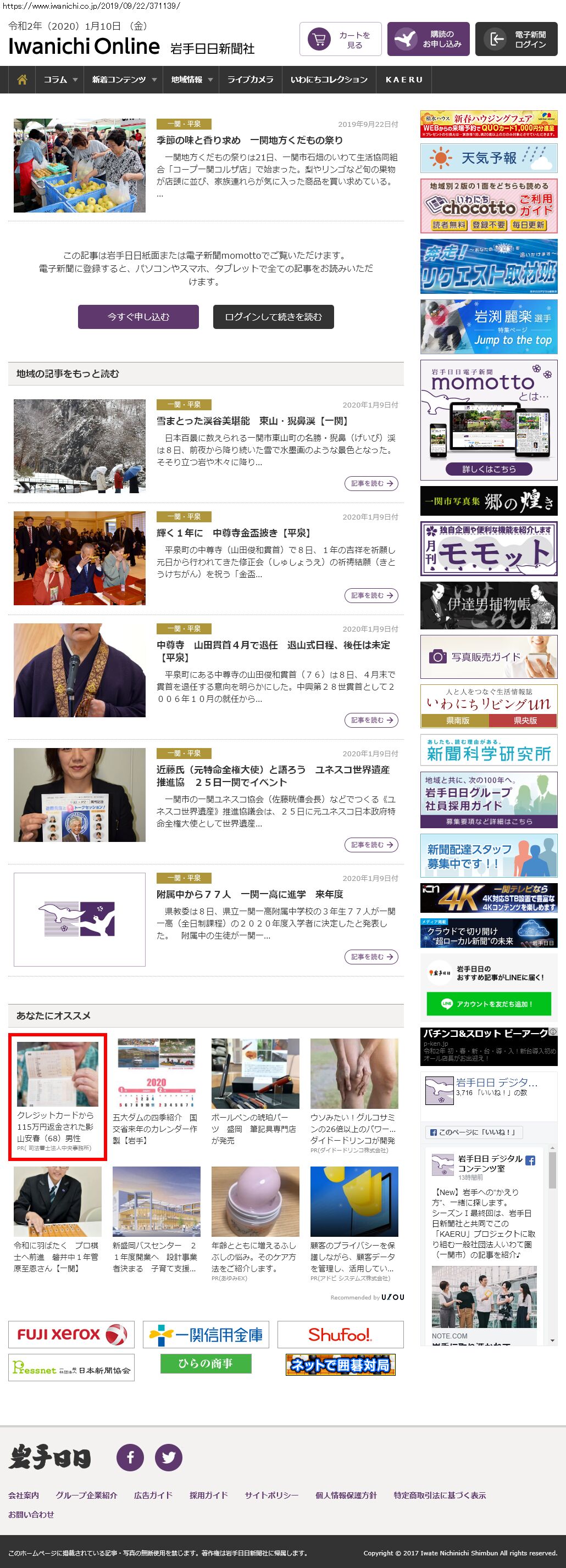Open the 天気予報 weather banner
Viewport: 566px width, 1568px height.
[x=489, y=158]
